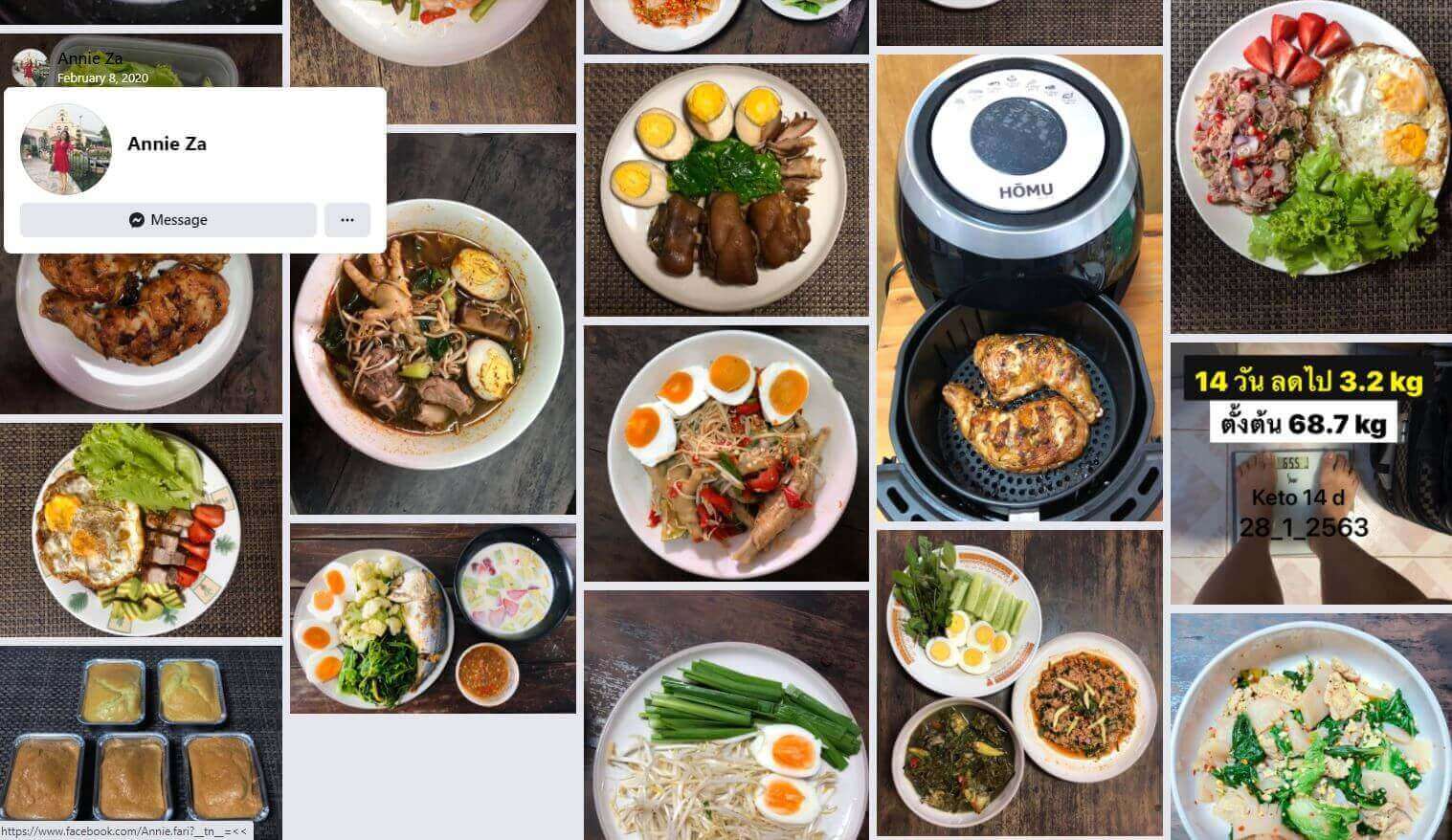The image size is (1452, 840).
Task: Open the bean sprouts and chives plate photo
Action: (726, 718)
